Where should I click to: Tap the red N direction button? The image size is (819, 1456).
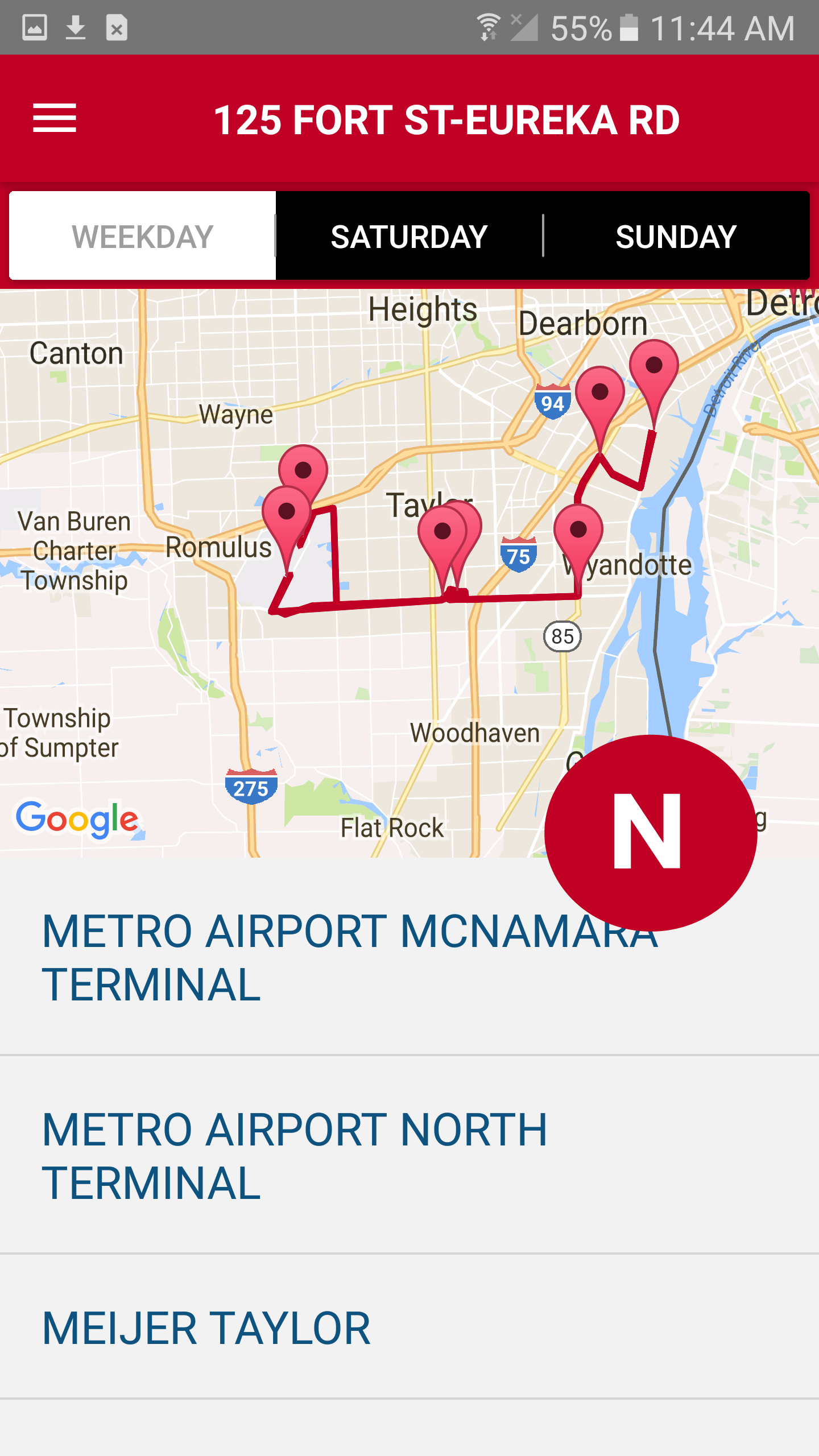tap(650, 832)
